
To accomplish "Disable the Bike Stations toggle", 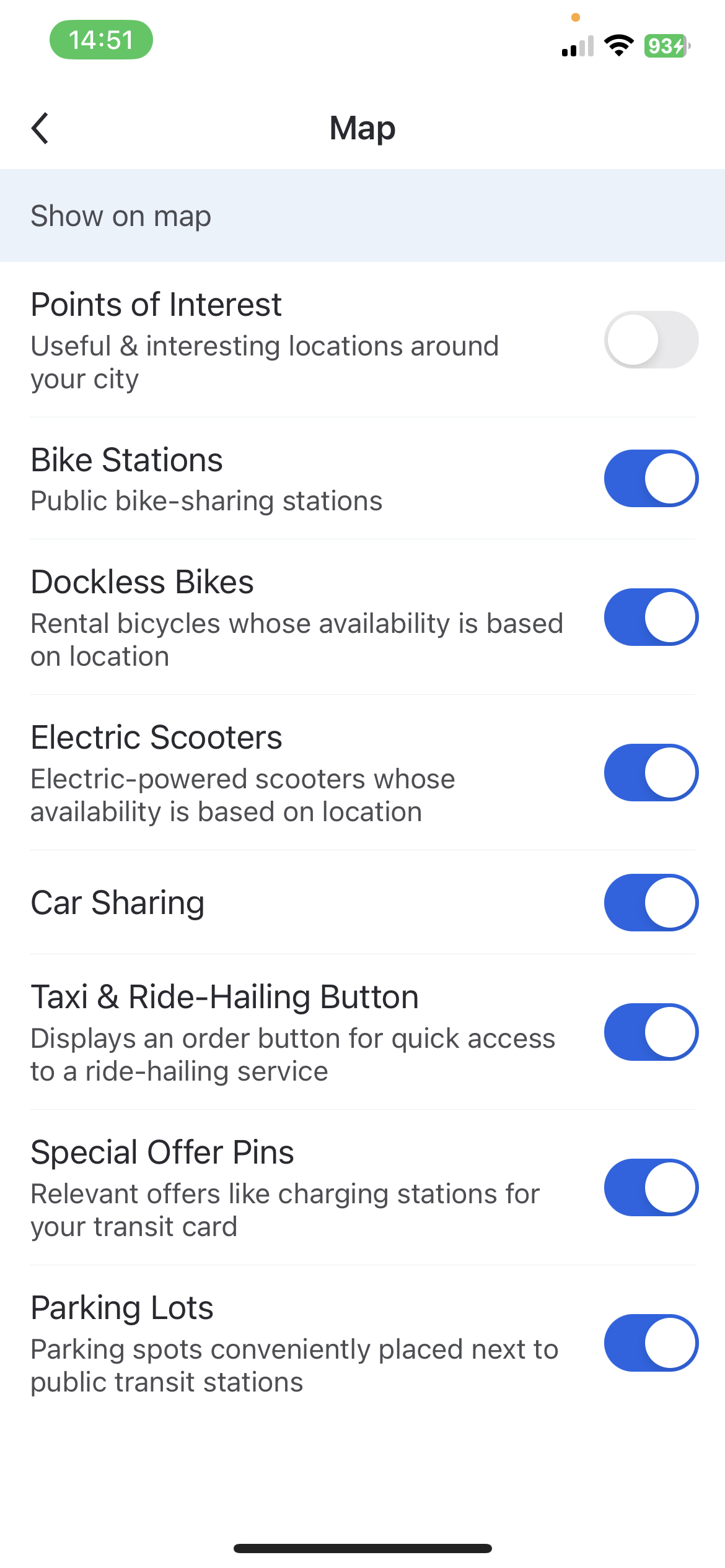I will [x=651, y=478].
